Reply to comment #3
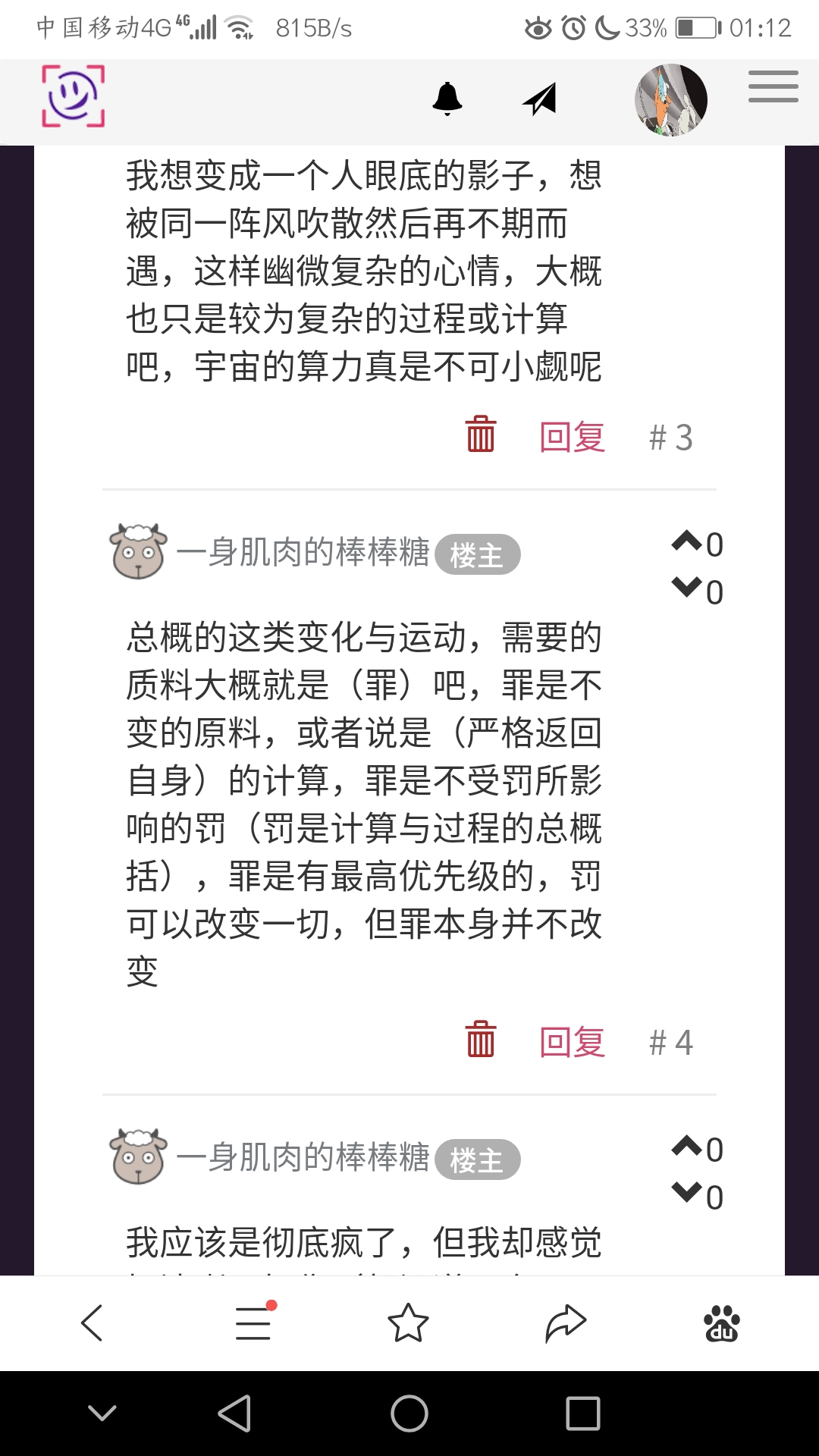This screenshot has height=1456, width=819. pos(572,438)
